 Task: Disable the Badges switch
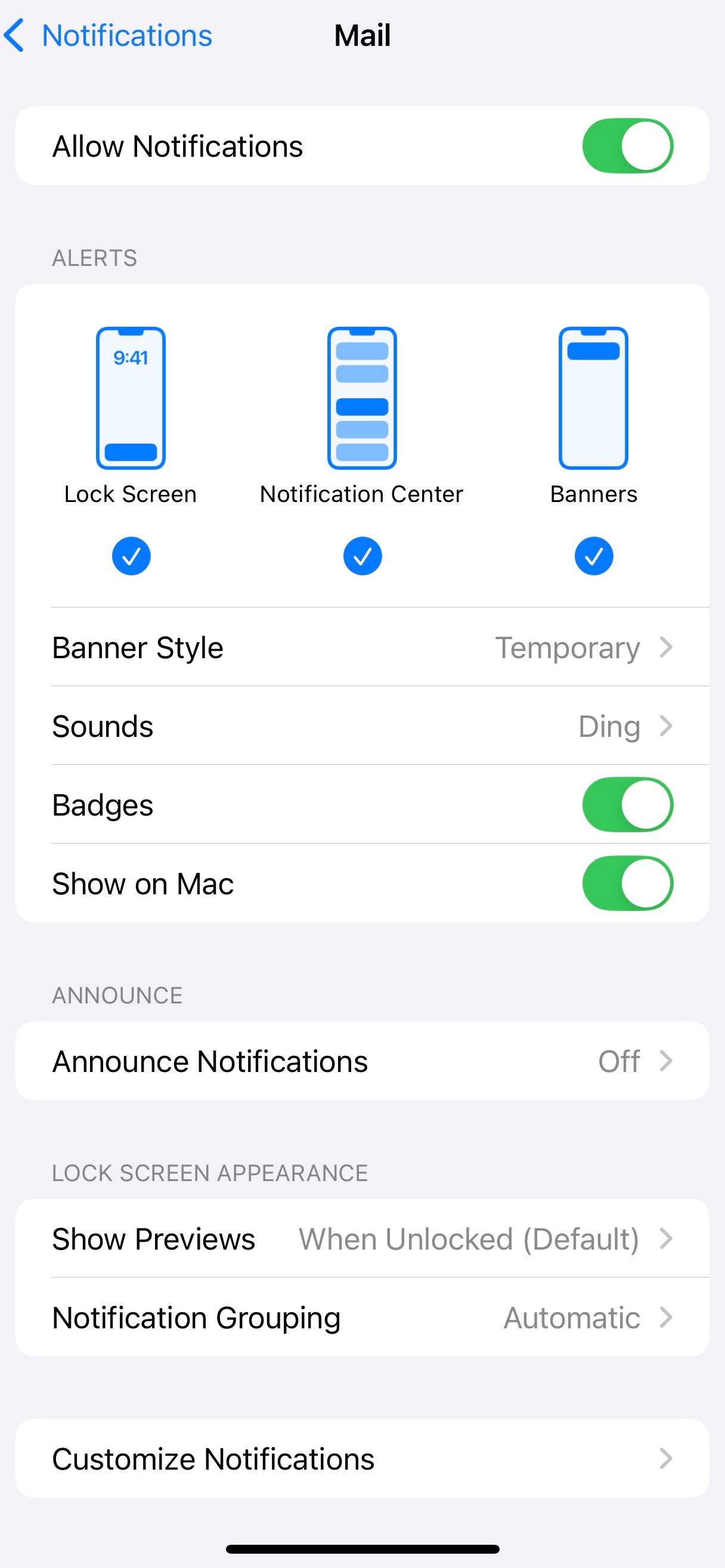click(627, 804)
